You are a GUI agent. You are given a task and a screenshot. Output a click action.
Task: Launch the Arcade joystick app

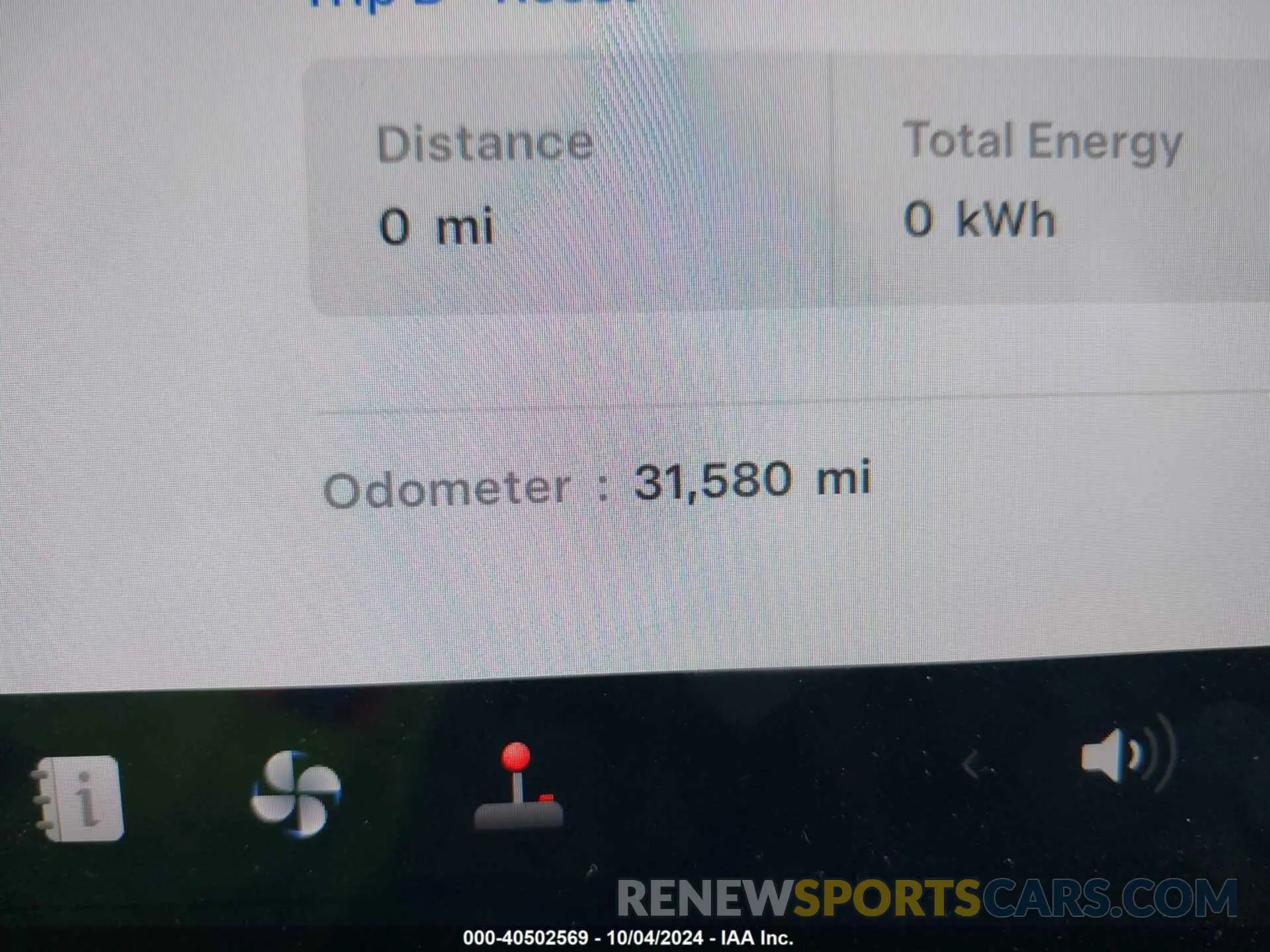point(518,787)
